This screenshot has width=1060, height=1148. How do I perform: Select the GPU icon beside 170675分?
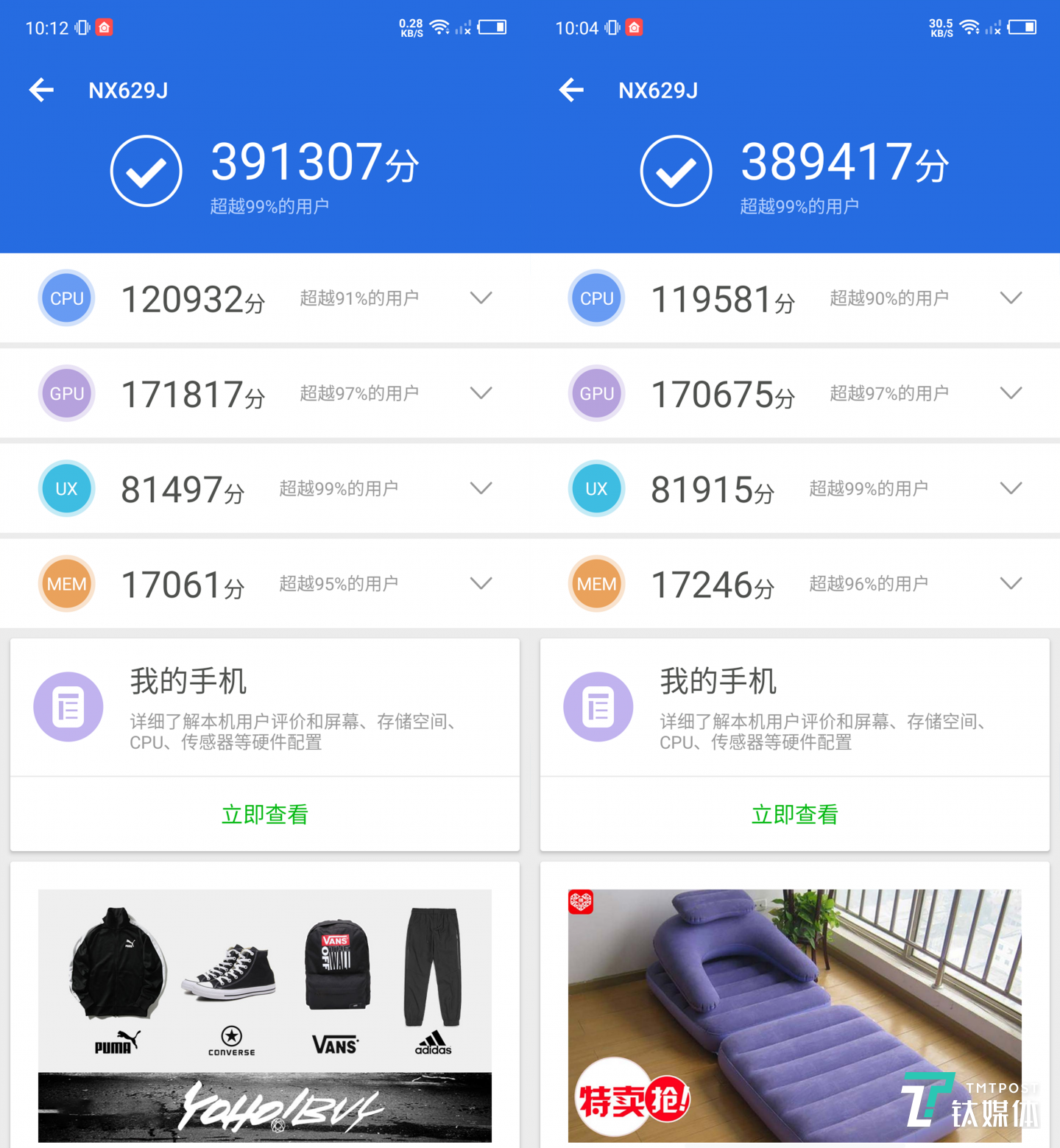(596, 393)
